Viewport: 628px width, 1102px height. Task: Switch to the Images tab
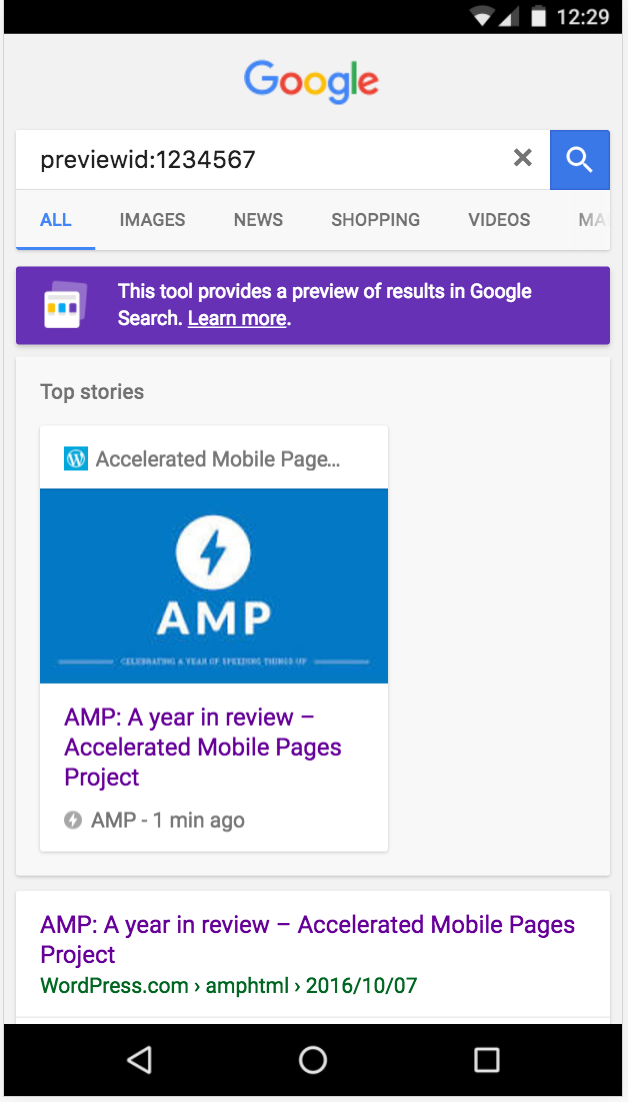(152, 220)
